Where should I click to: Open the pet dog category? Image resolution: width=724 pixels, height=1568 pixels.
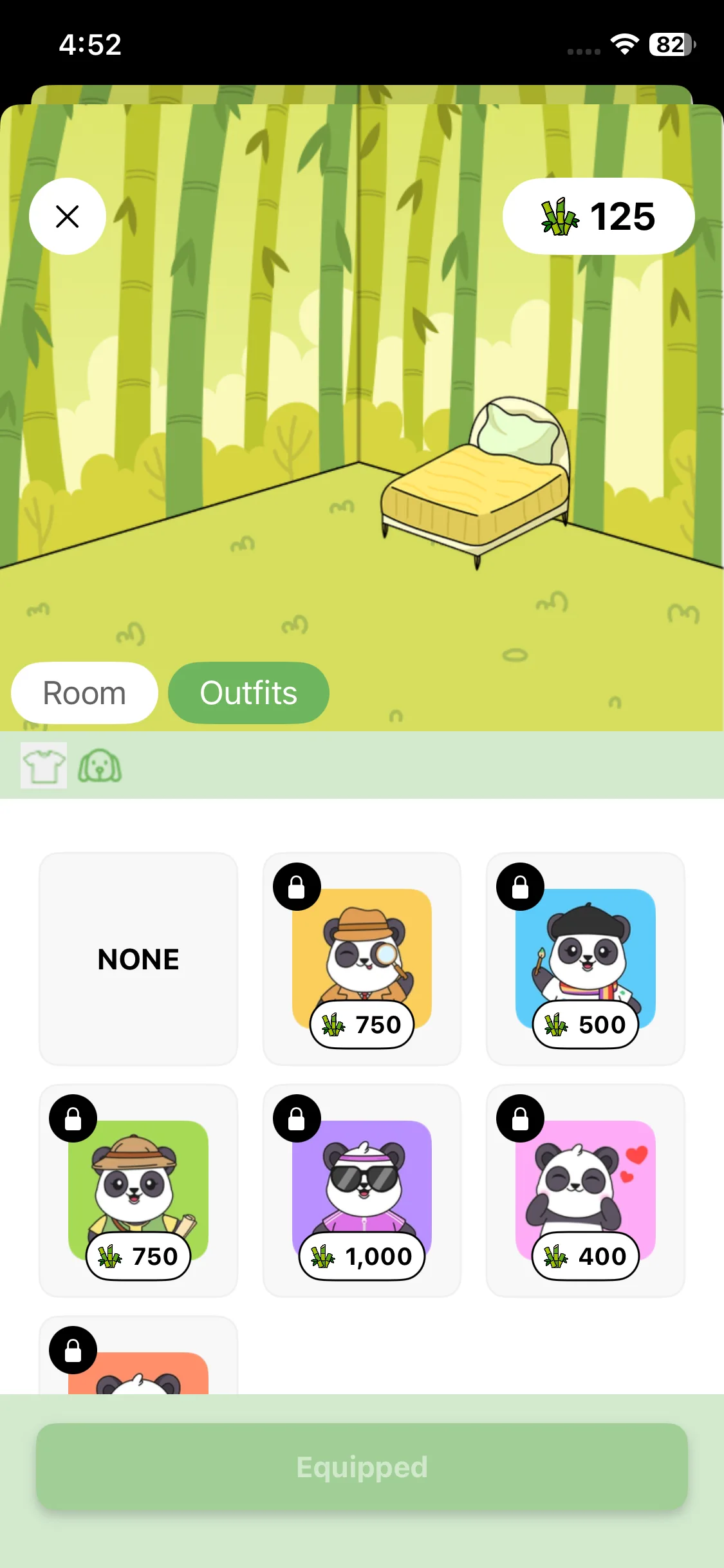(100, 765)
